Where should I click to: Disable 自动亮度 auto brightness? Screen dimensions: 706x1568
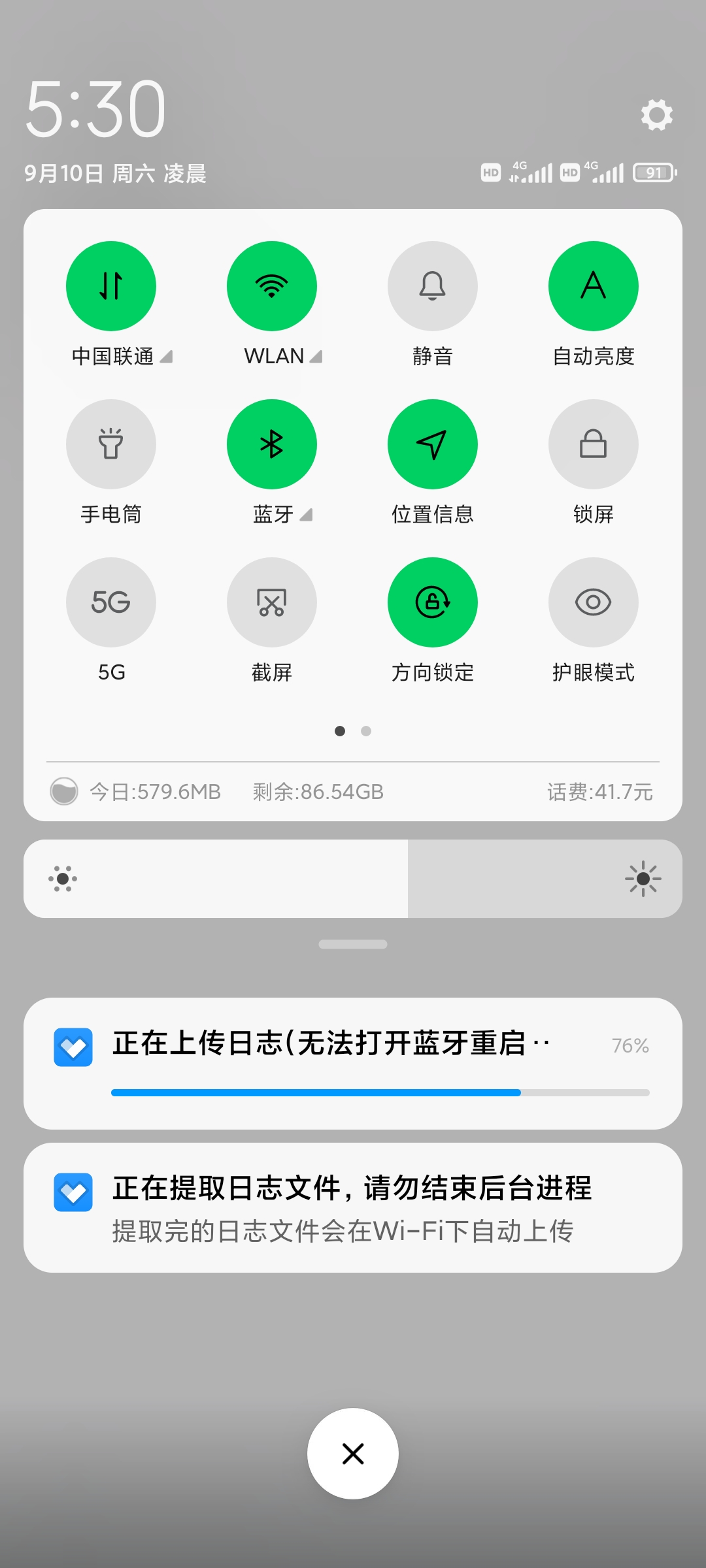[594, 286]
